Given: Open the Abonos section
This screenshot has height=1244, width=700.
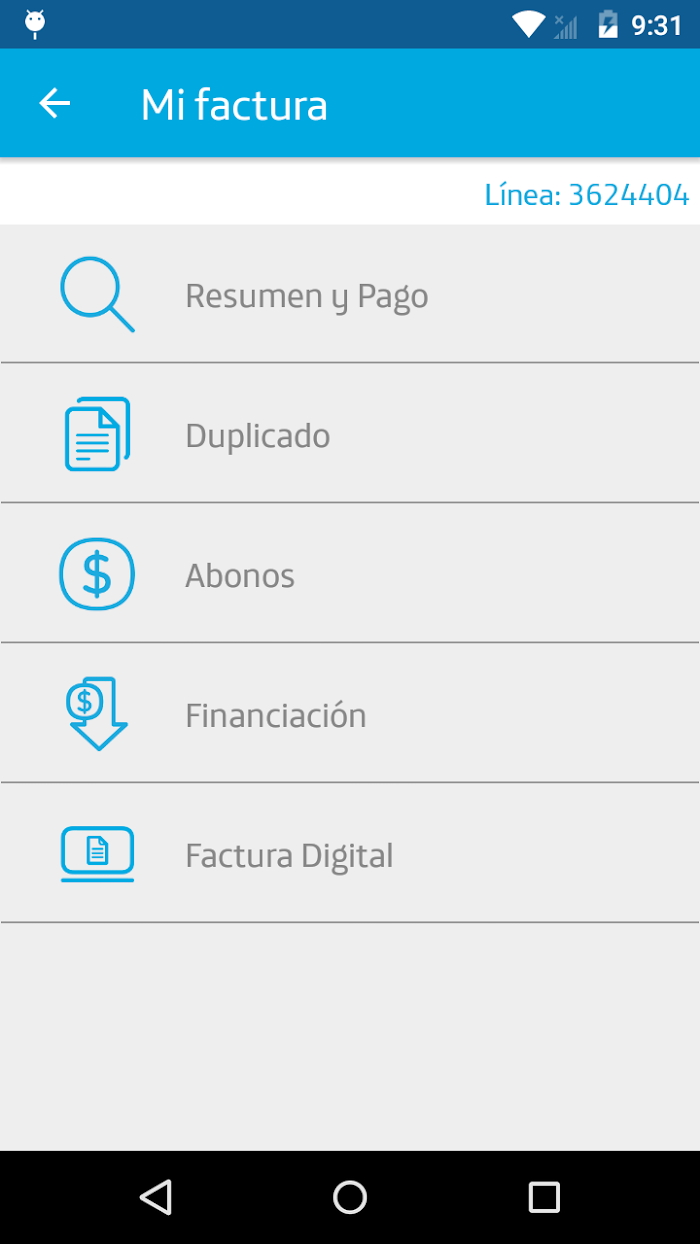Looking at the screenshot, I should point(350,573).
